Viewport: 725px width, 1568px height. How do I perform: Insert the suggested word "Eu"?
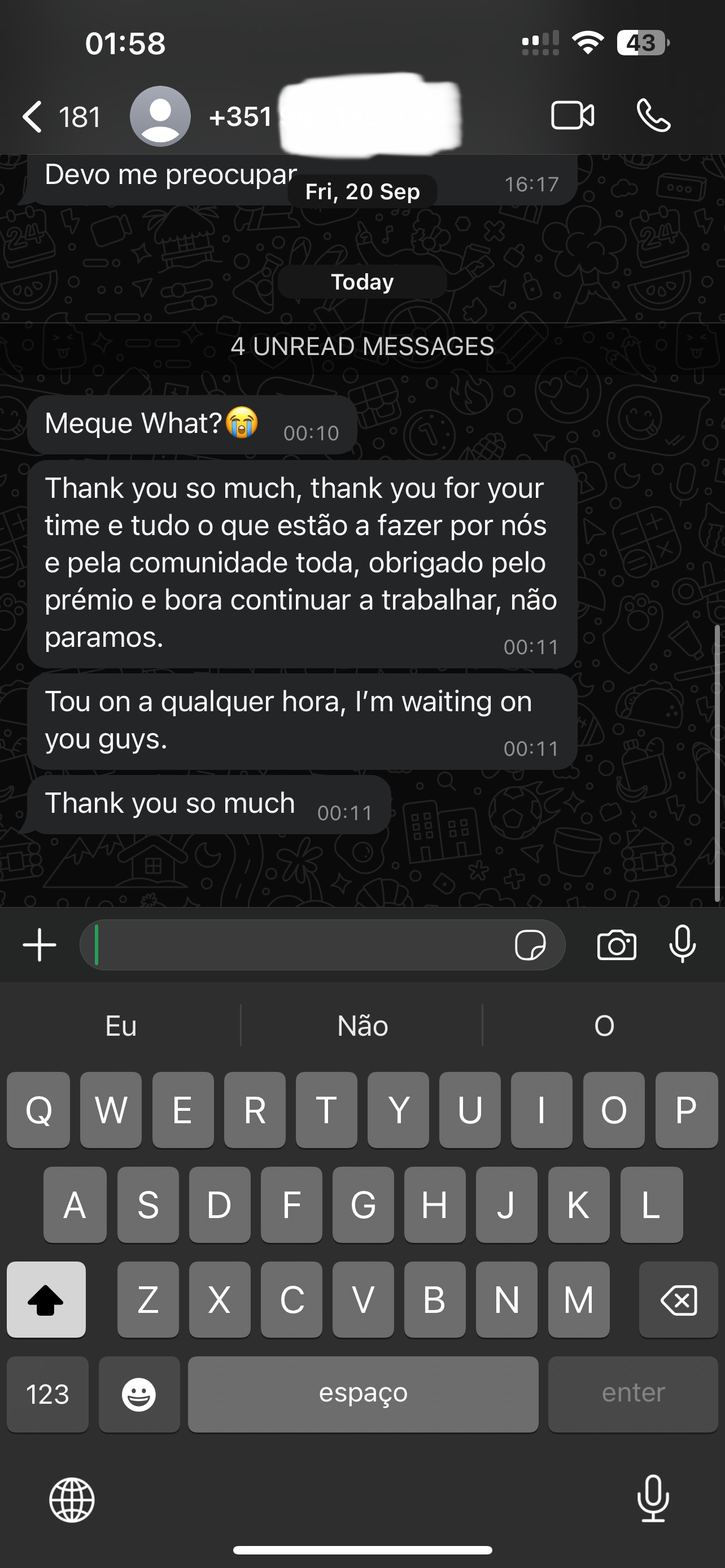tap(120, 1026)
